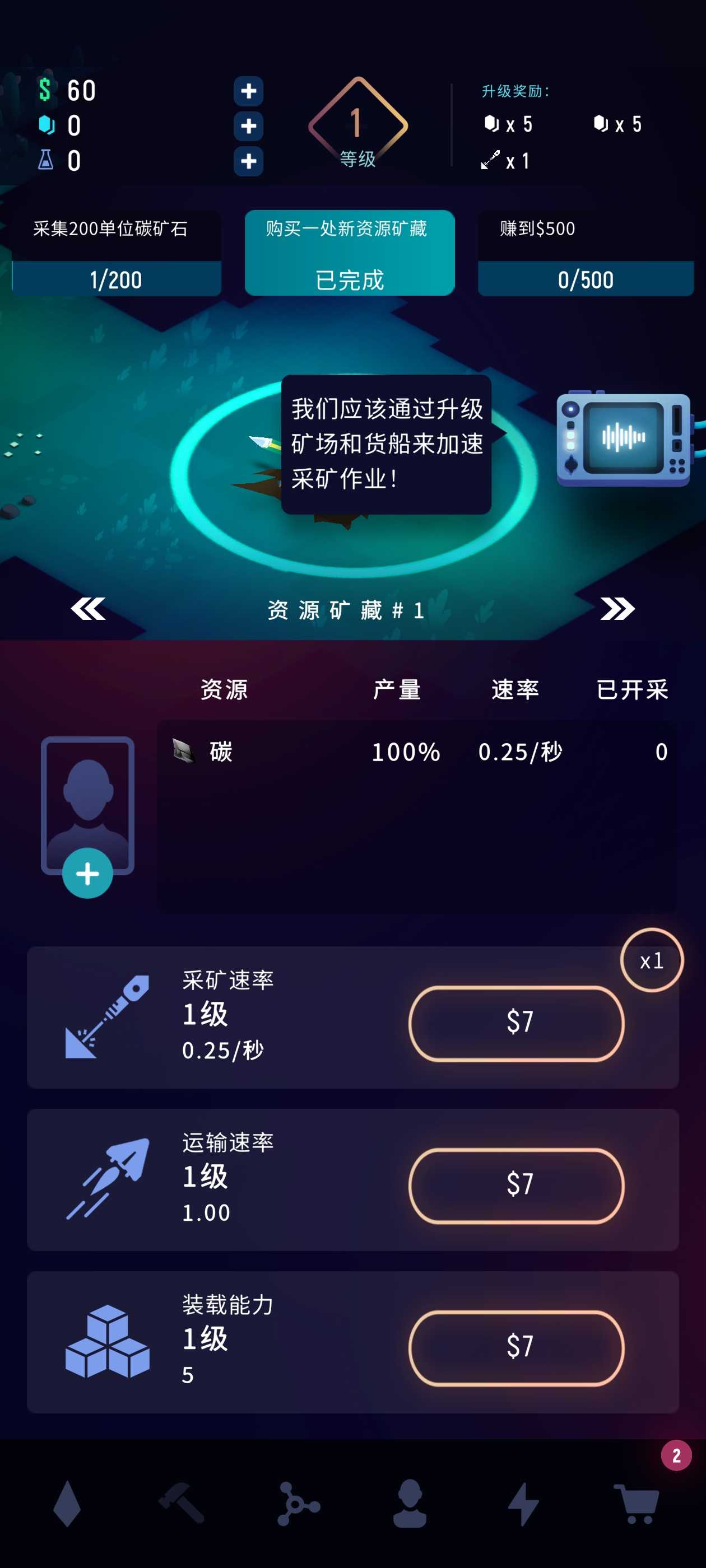Tap the plus button beside the $60 money balance
Viewport: 706px width, 1568px height.
click(x=248, y=91)
